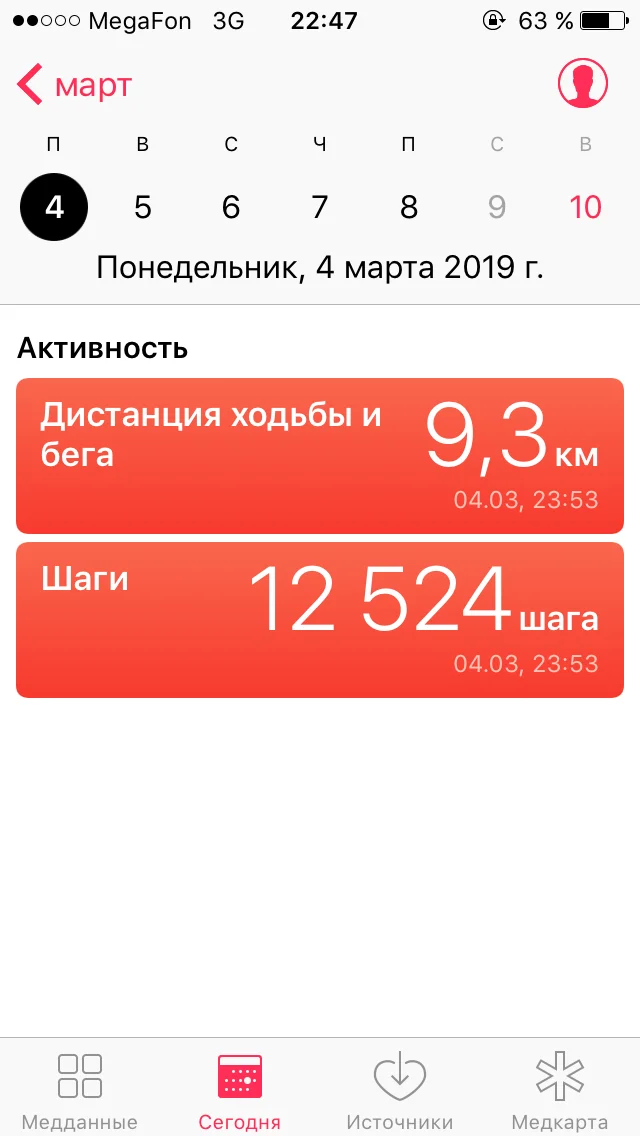This screenshot has height=1136, width=640.
Task: Go back to март calendar view
Action: 75,86
